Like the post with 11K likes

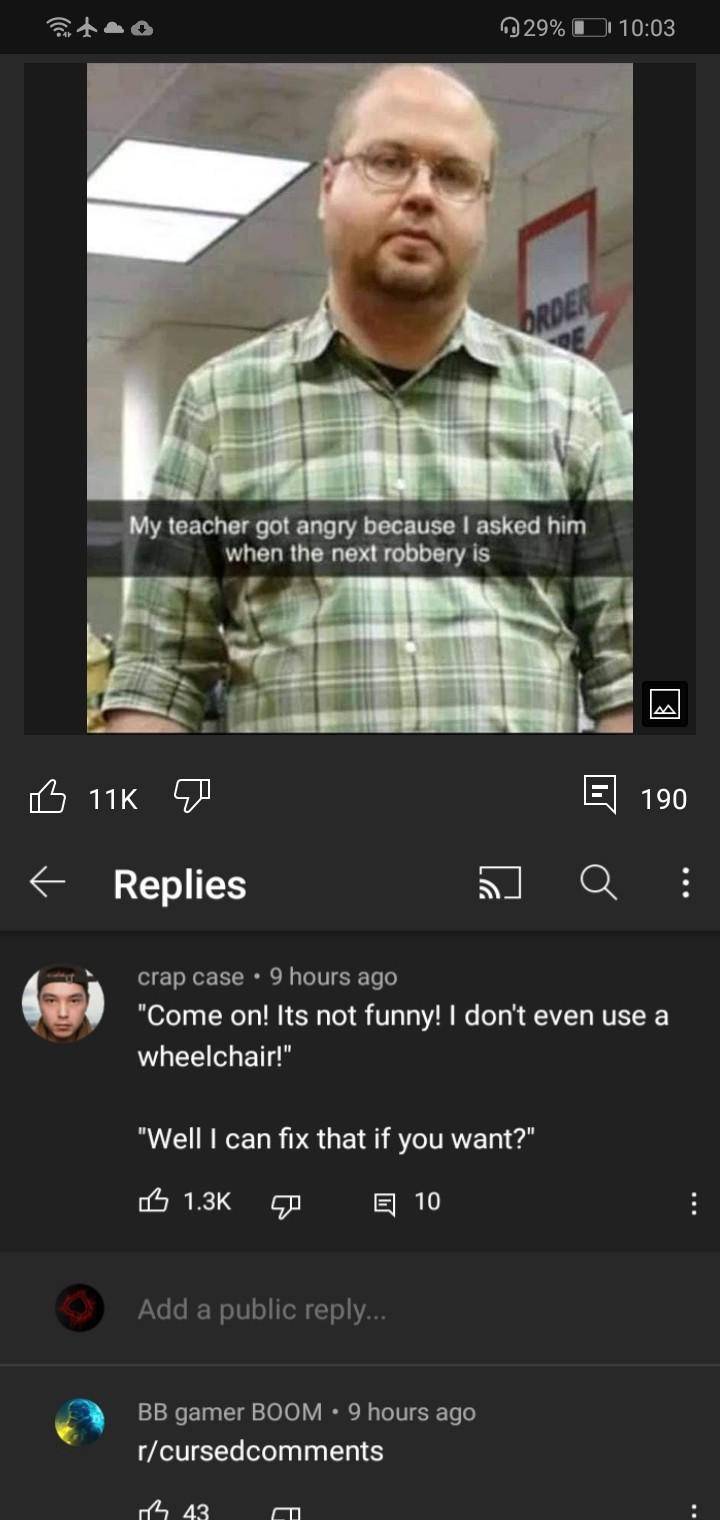click(48, 798)
